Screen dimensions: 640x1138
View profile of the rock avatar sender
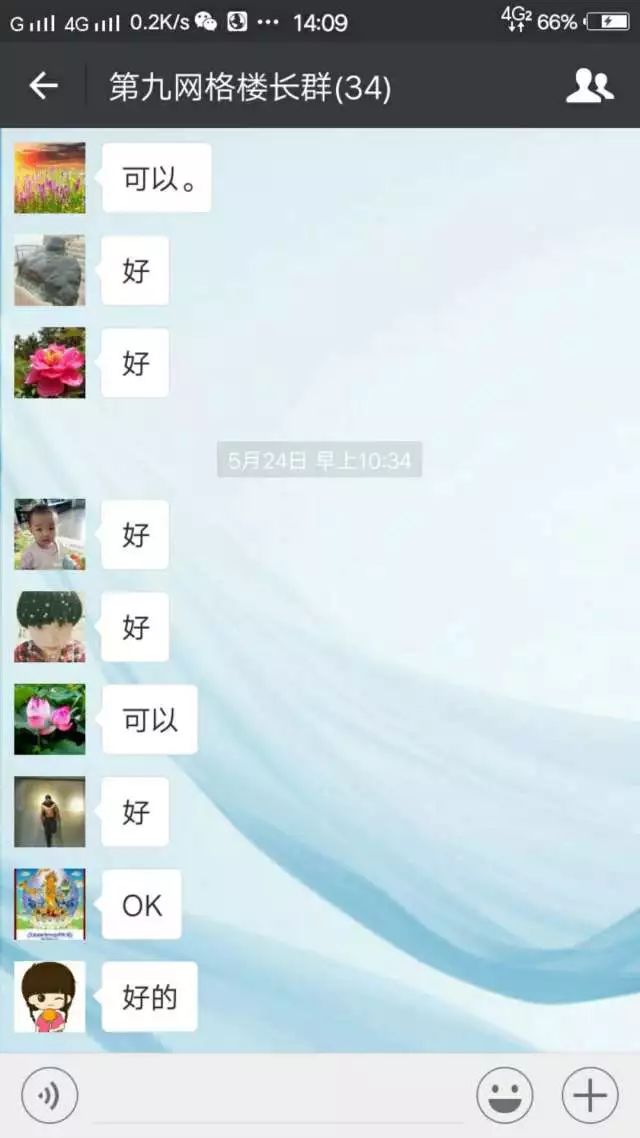click(x=50, y=270)
